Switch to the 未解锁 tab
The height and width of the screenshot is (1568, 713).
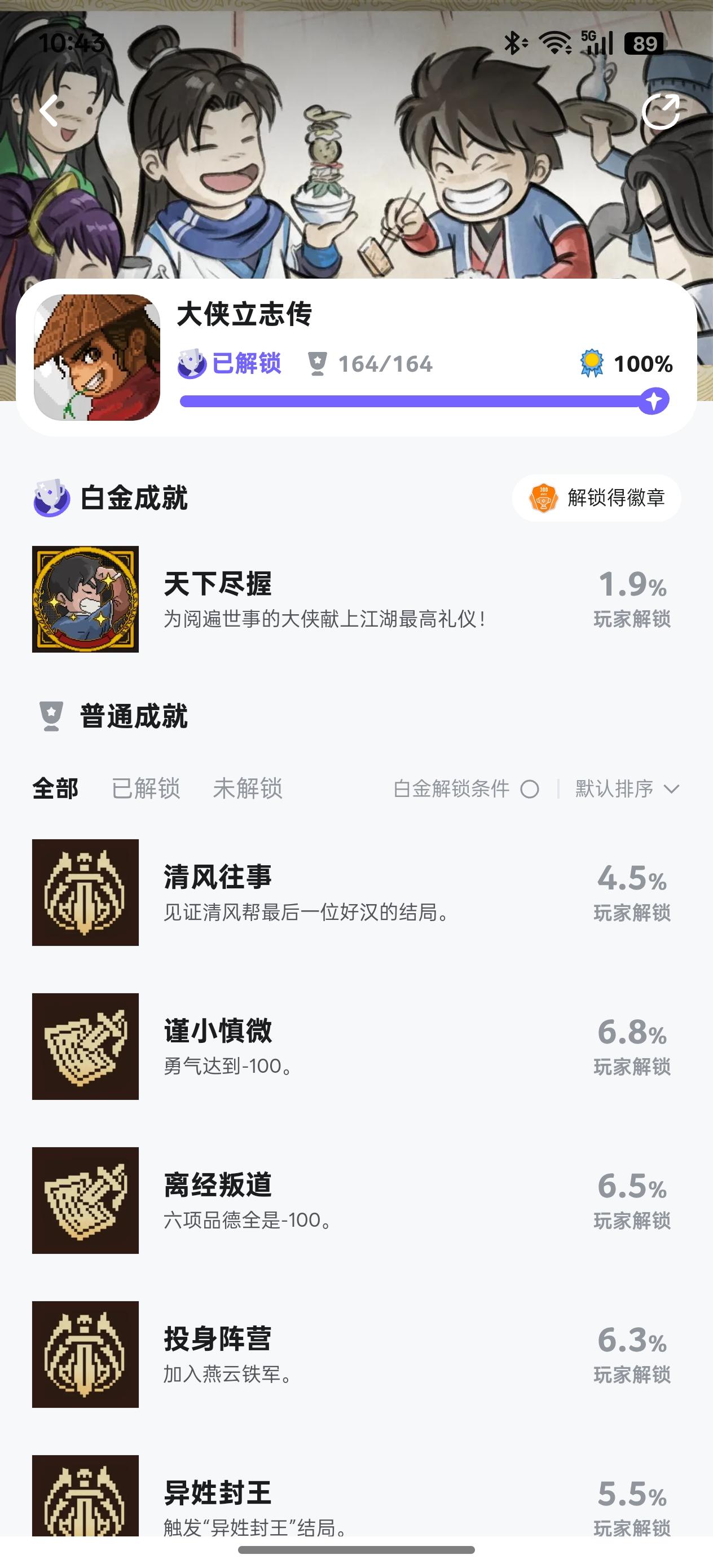pyautogui.click(x=247, y=789)
